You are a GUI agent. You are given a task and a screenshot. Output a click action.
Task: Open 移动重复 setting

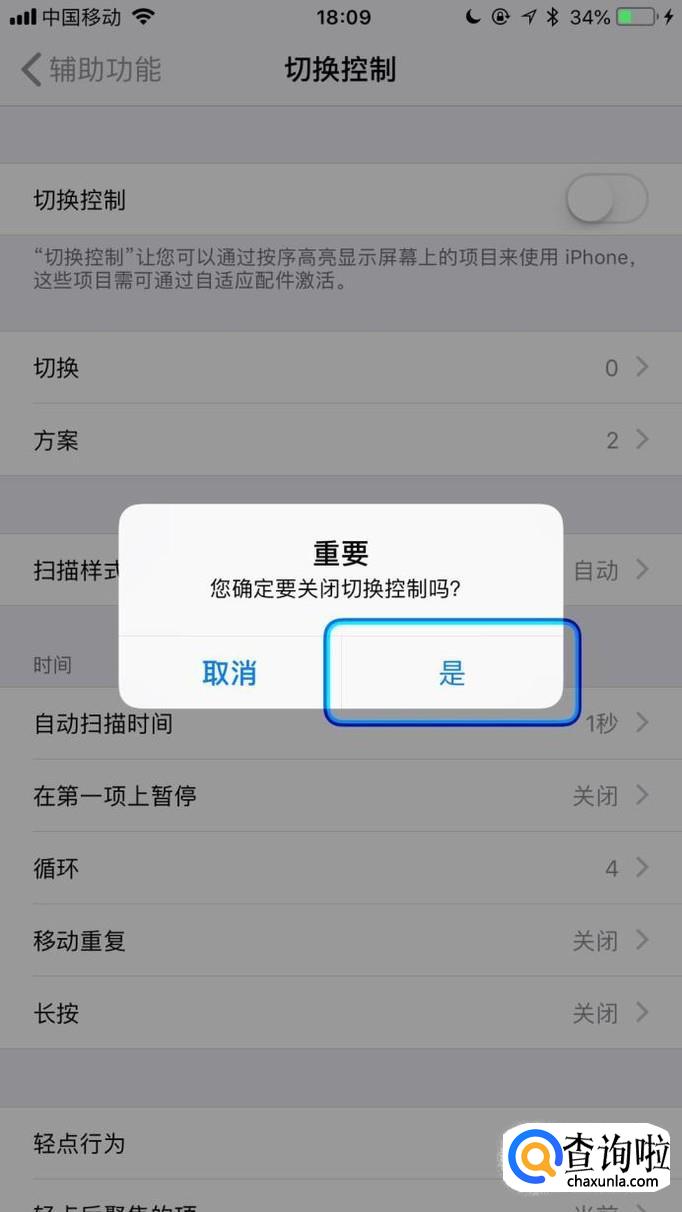pos(340,941)
